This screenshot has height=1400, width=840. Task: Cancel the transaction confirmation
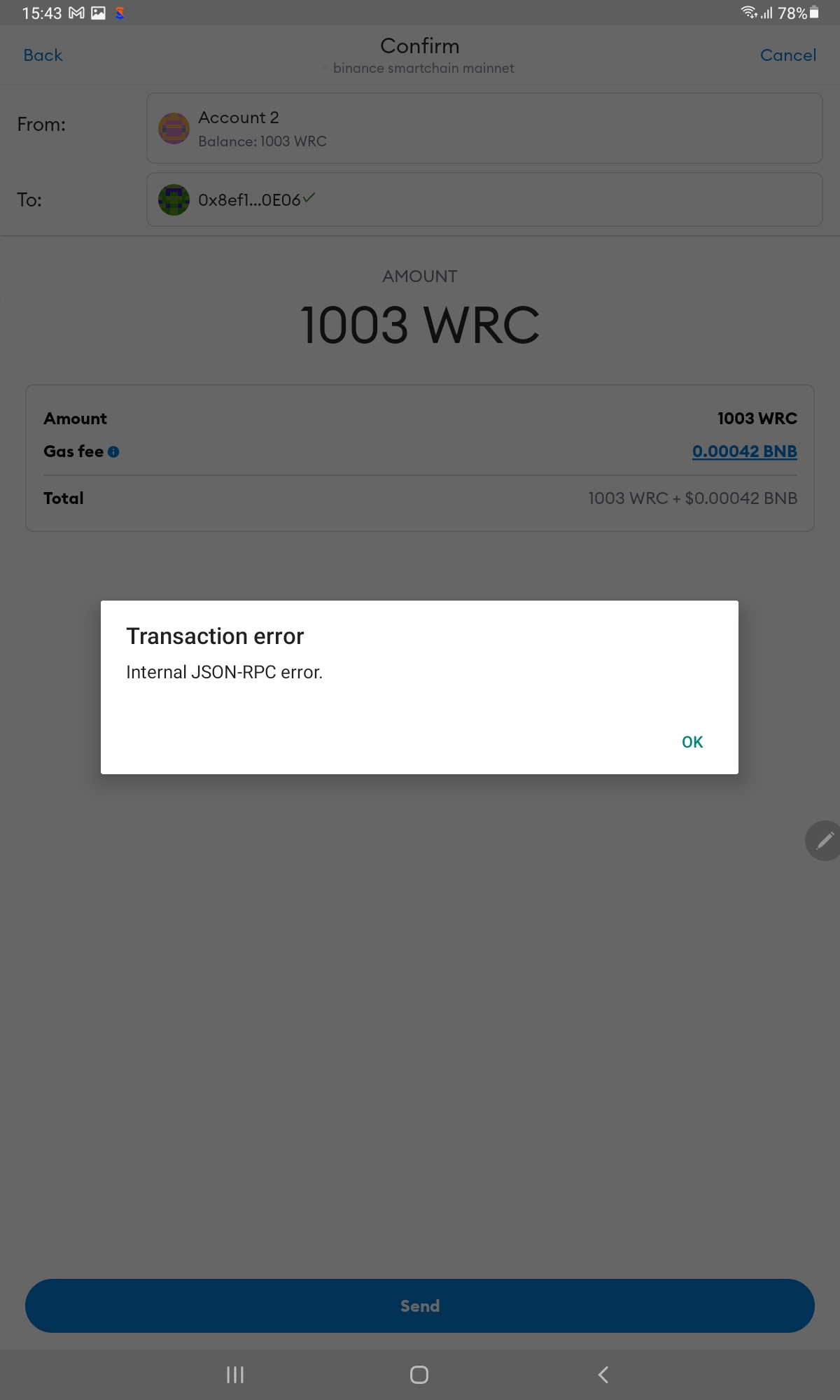(788, 55)
